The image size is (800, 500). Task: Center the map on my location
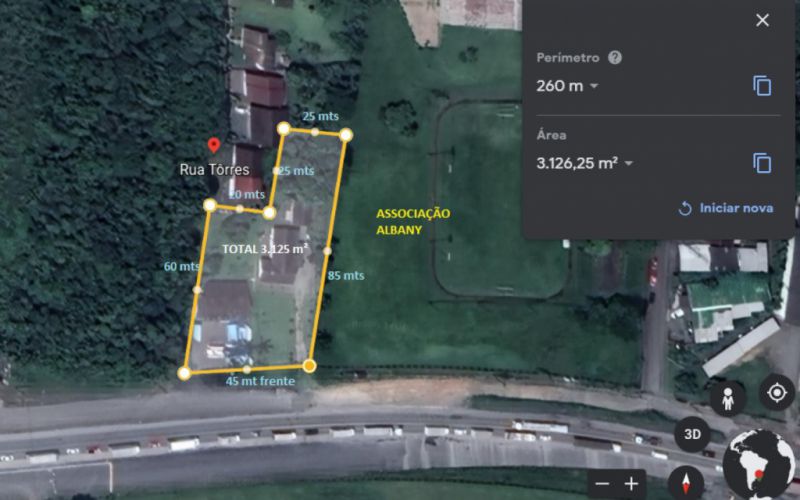(776, 393)
